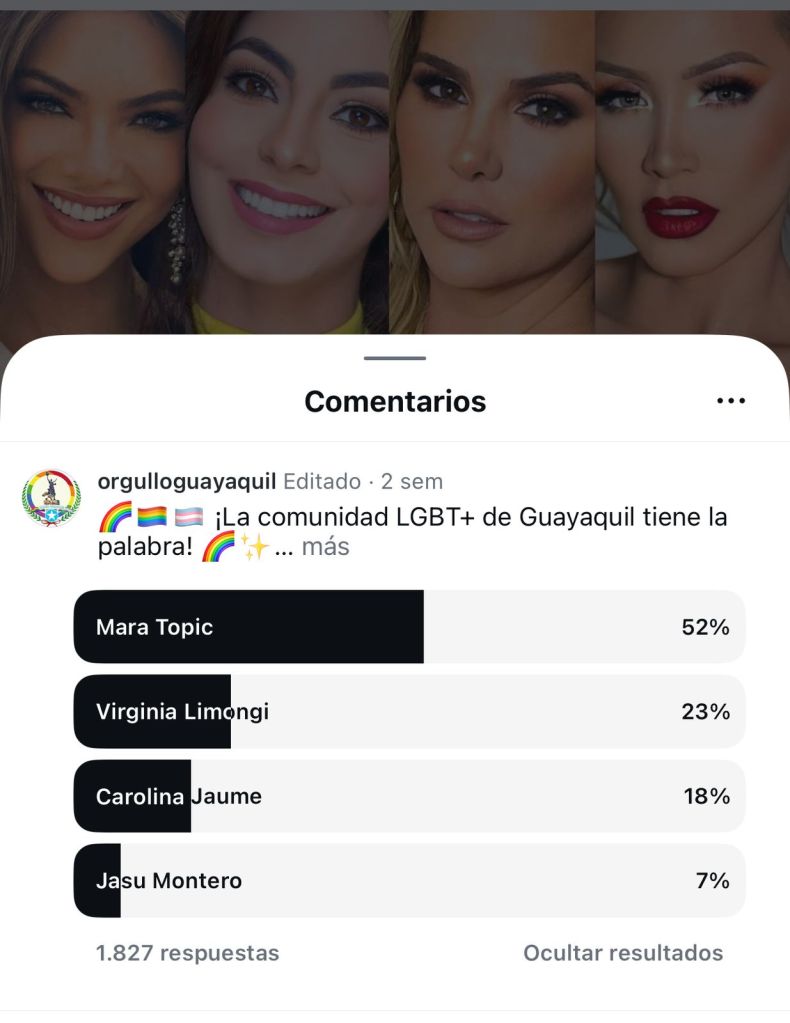Select the Mara Topic poll option
790x1023 pixels.
point(409,627)
